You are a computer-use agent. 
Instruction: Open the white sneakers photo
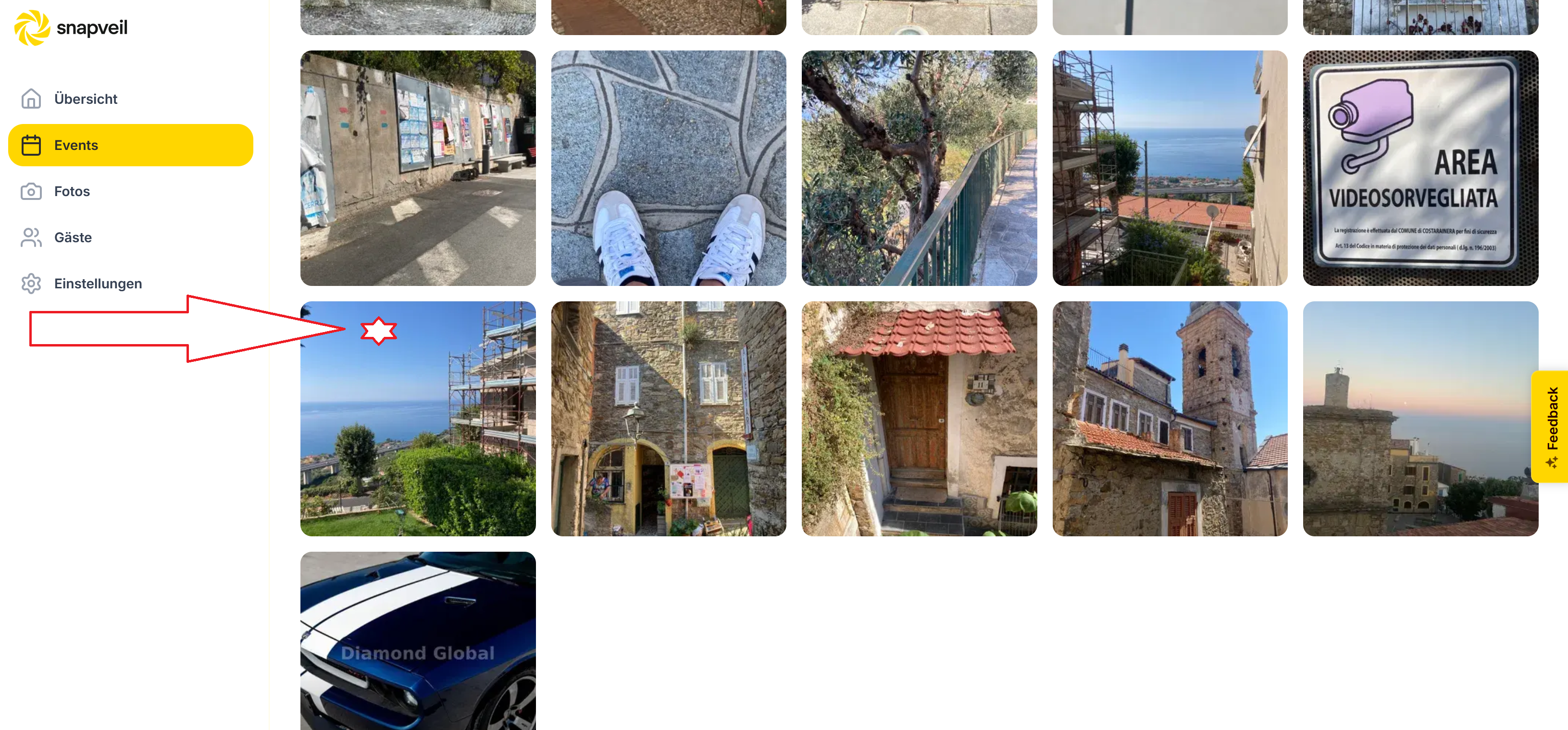668,168
